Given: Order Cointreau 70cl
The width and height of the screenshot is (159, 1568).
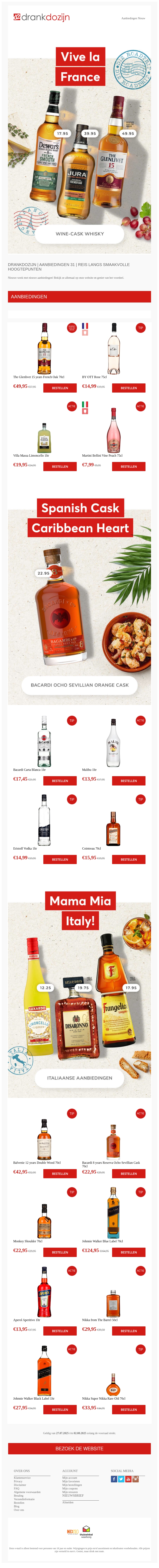Looking at the screenshot, I should pos(129,859).
